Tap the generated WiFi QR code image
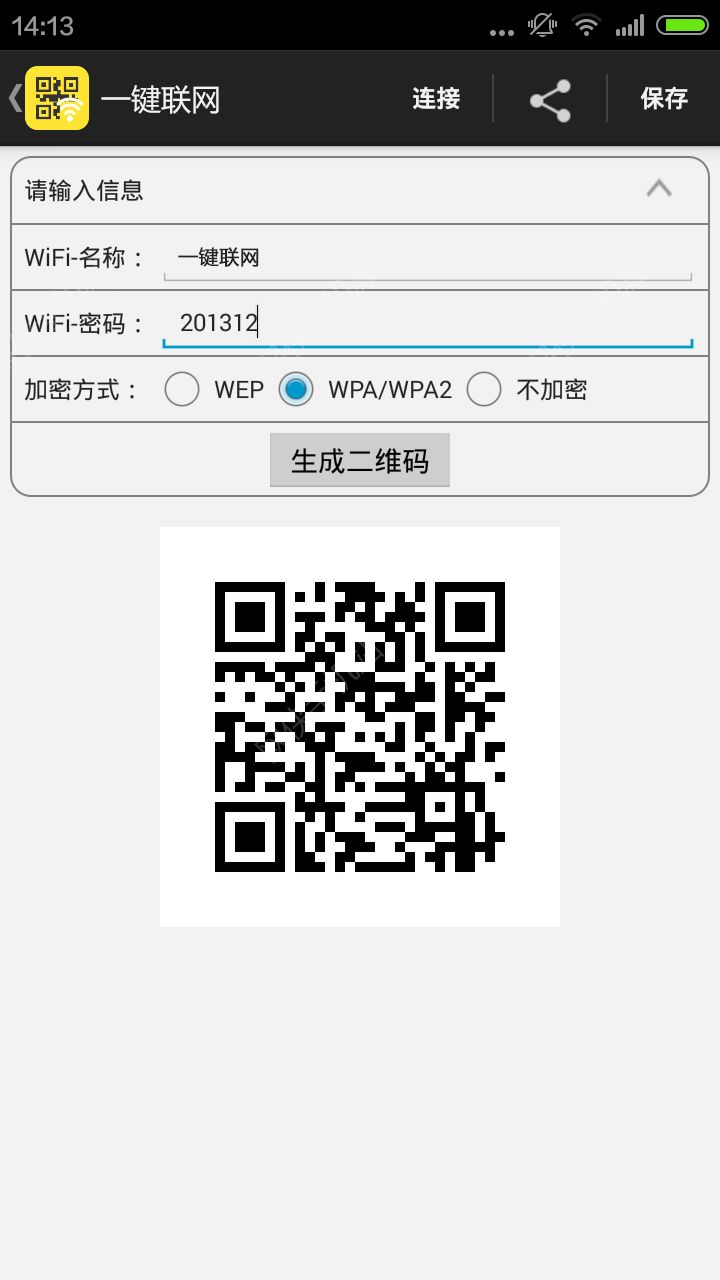720x1280 pixels. pyautogui.click(x=360, y=725)
